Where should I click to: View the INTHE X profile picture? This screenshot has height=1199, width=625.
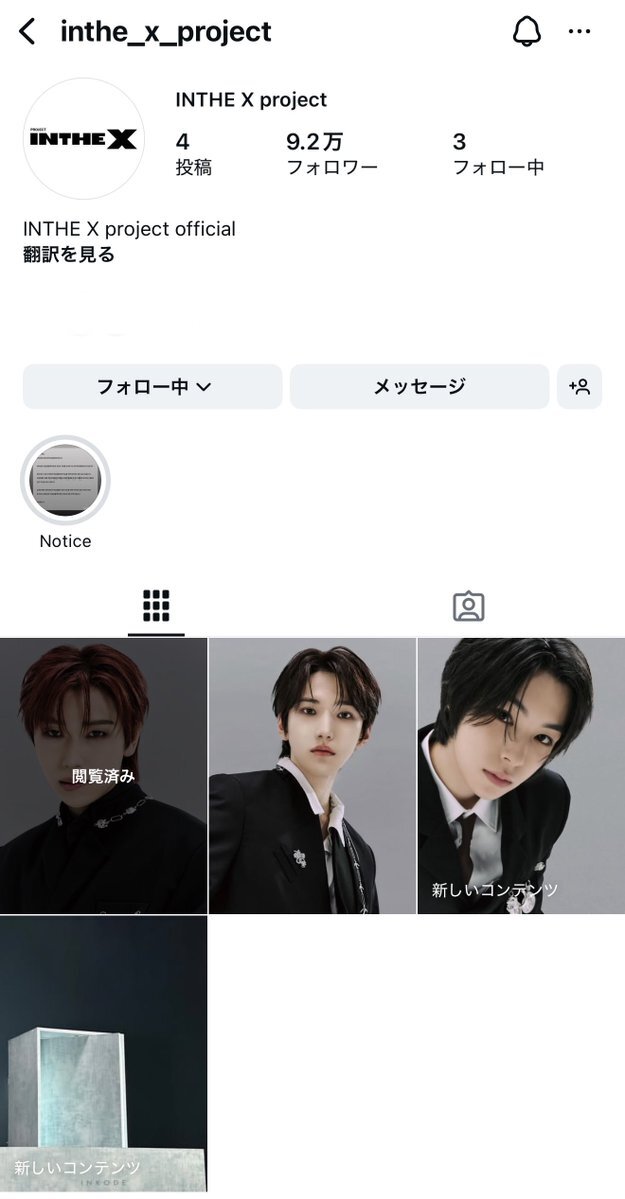tap(84, 139)
